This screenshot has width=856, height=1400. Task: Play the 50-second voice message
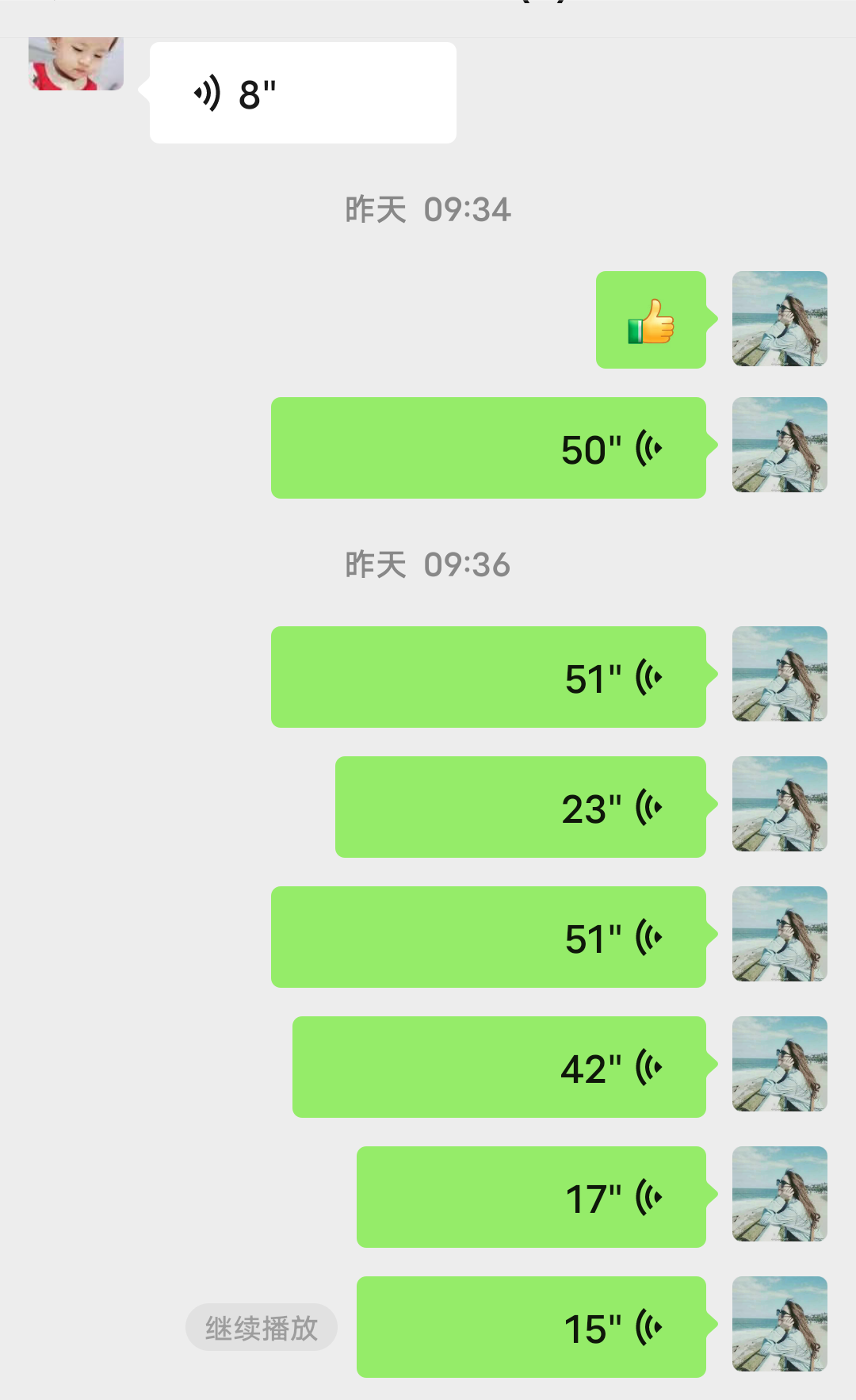(488, 448)
